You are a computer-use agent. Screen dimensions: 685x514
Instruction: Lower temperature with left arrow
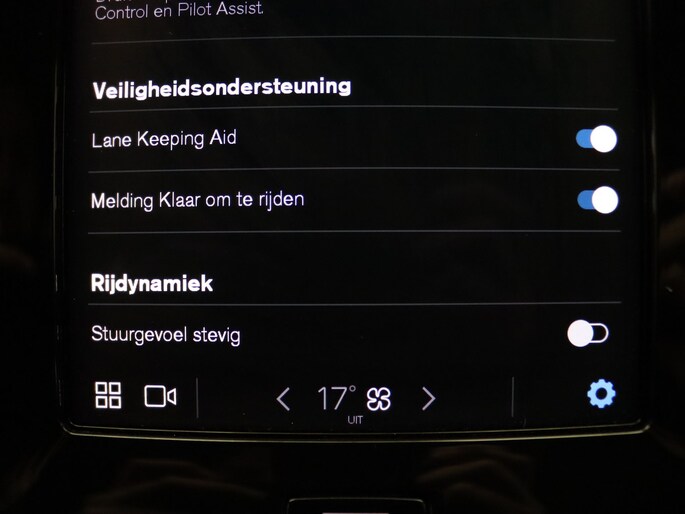(x=283, y=399)
